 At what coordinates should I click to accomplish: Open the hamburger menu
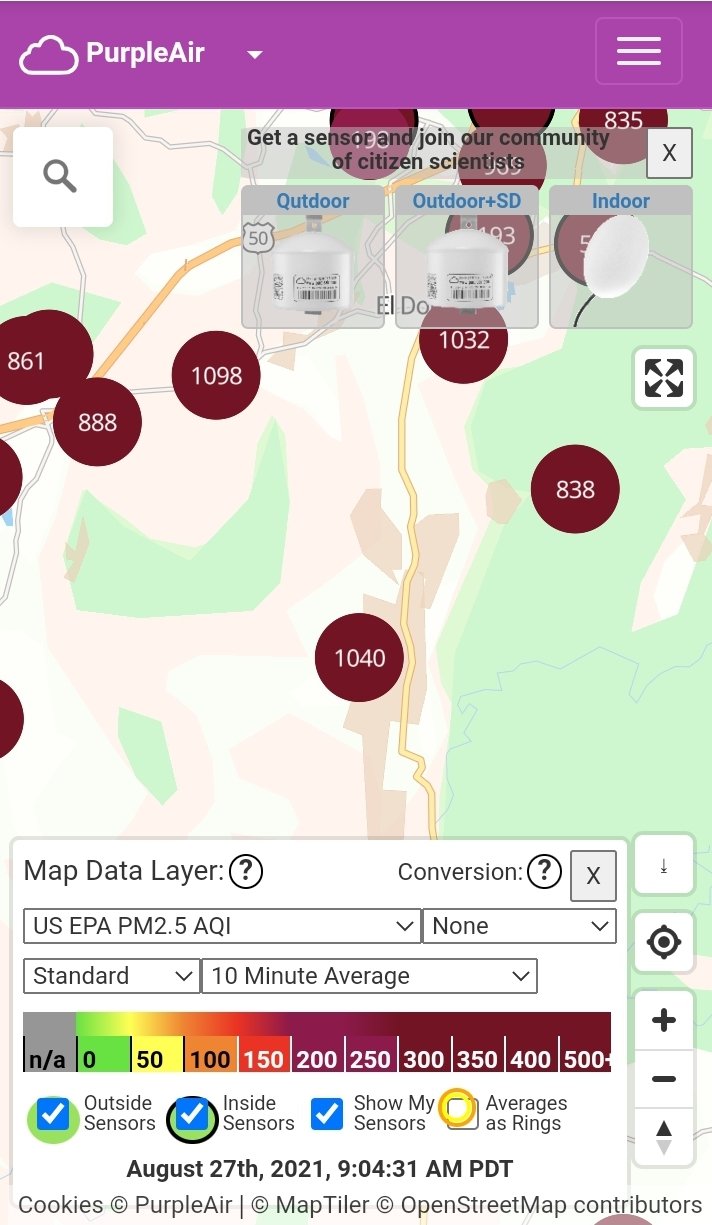point(639,51)
